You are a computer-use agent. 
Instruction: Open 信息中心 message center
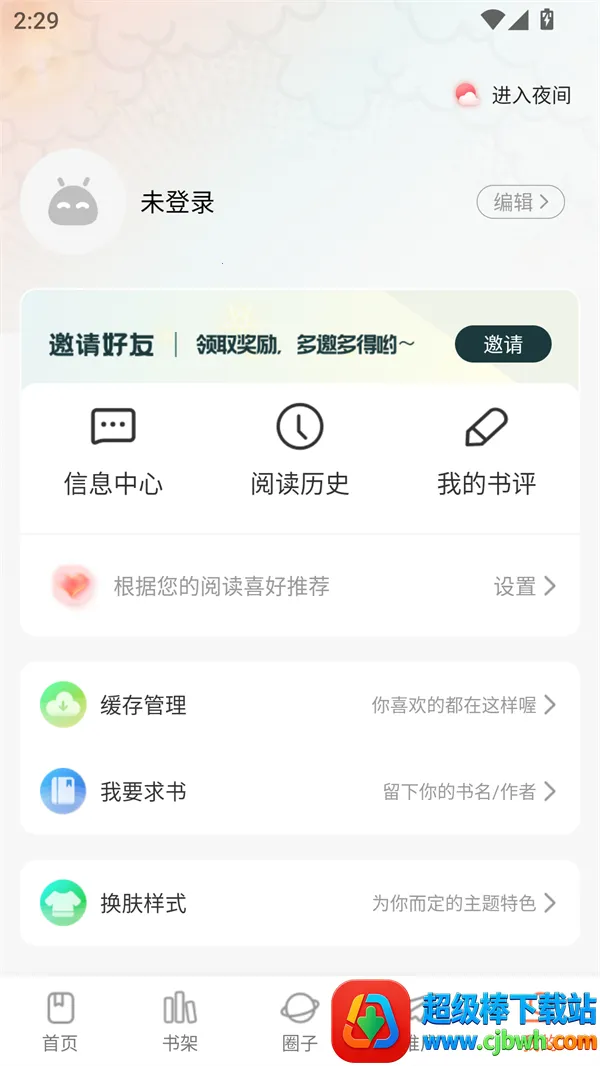[113, 453]
